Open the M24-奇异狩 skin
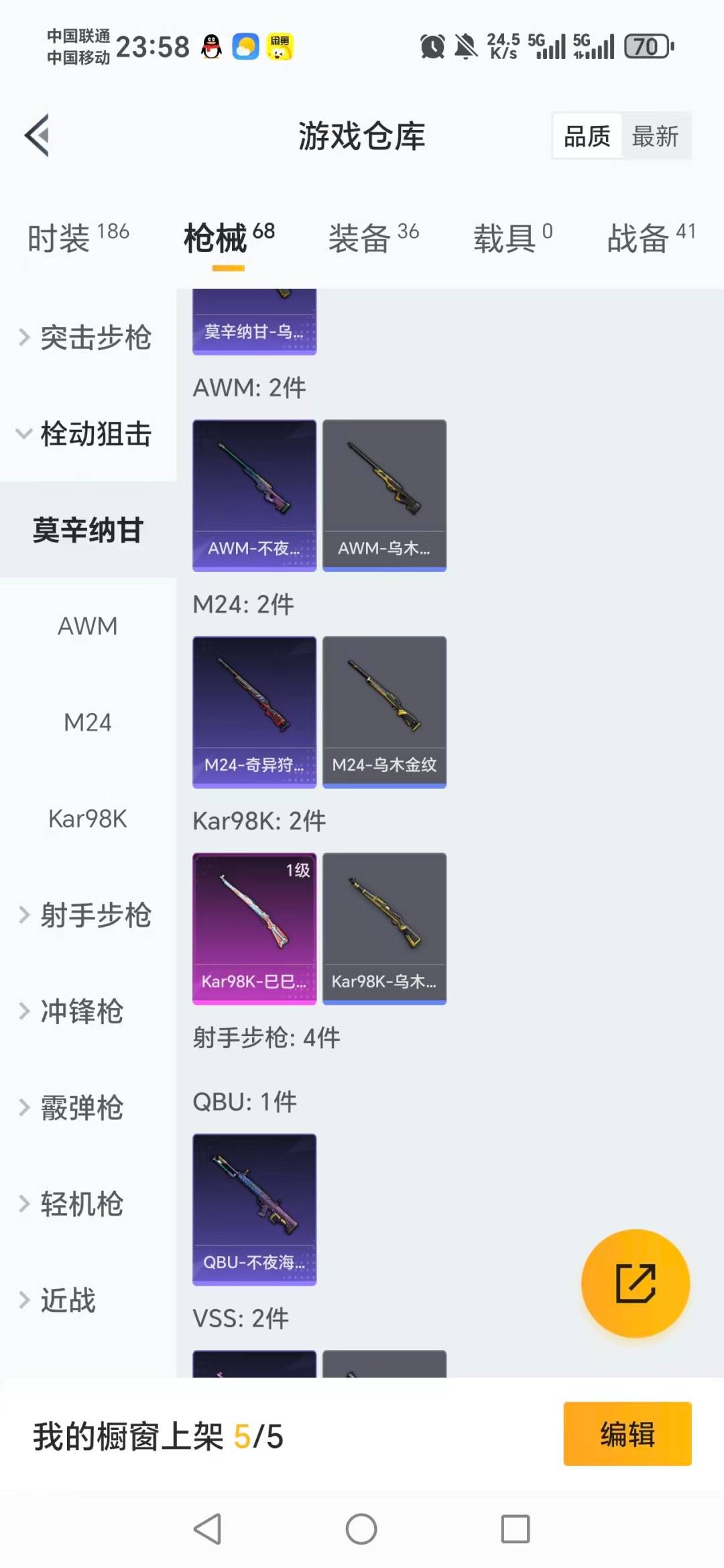The height and width of the screenshot is (1568, 724). tap(254, 711)
